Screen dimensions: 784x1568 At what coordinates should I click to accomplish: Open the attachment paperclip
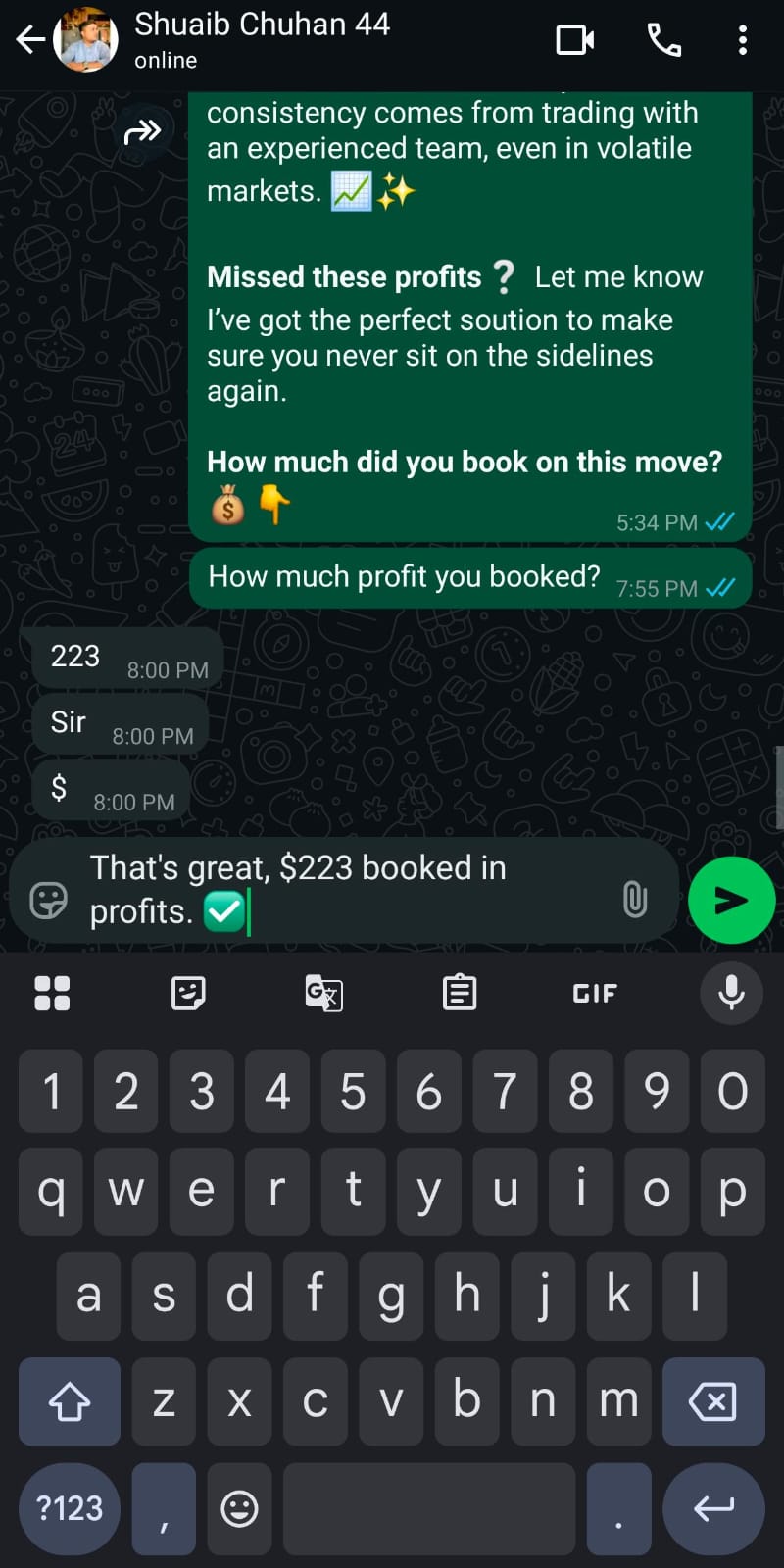(x=635, y=899)
